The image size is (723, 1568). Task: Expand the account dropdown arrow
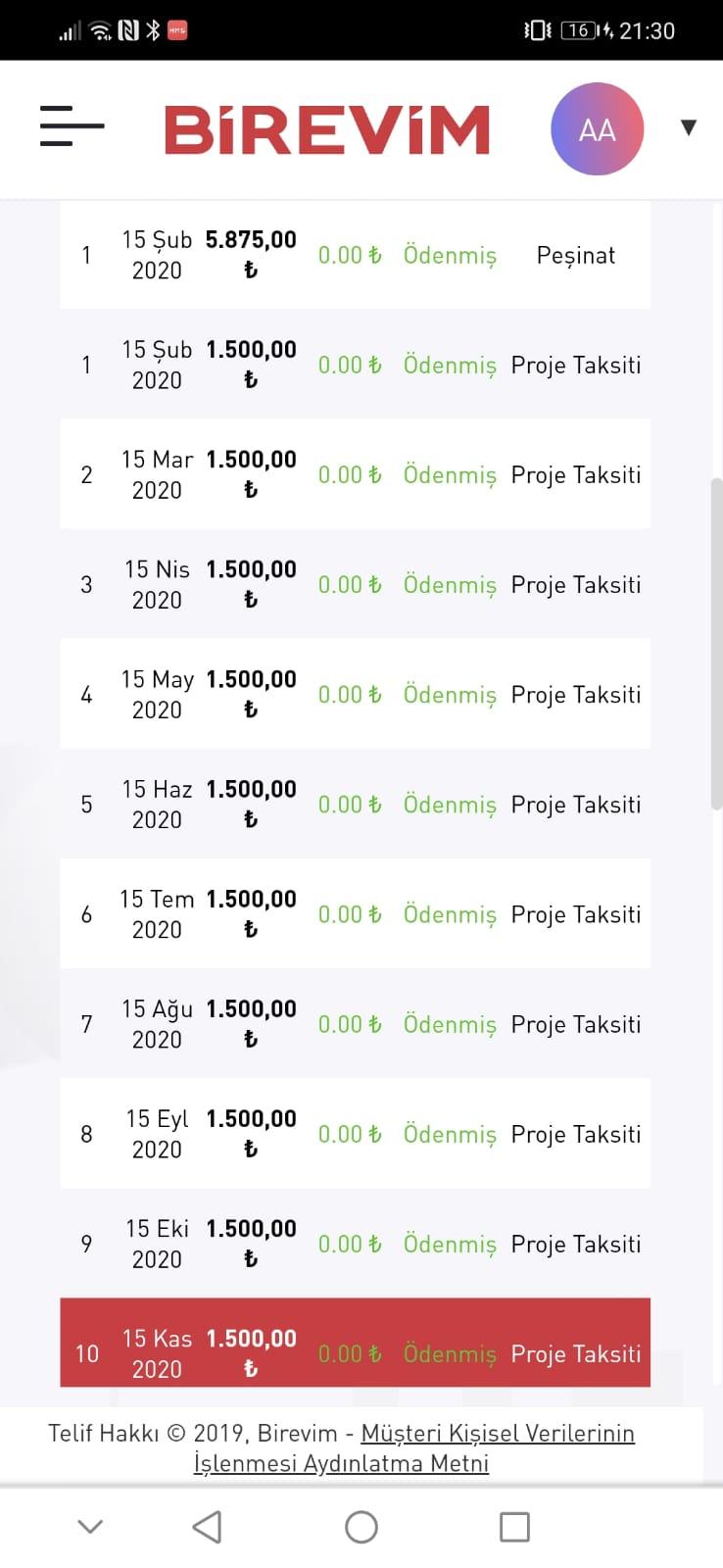(689, 127)
